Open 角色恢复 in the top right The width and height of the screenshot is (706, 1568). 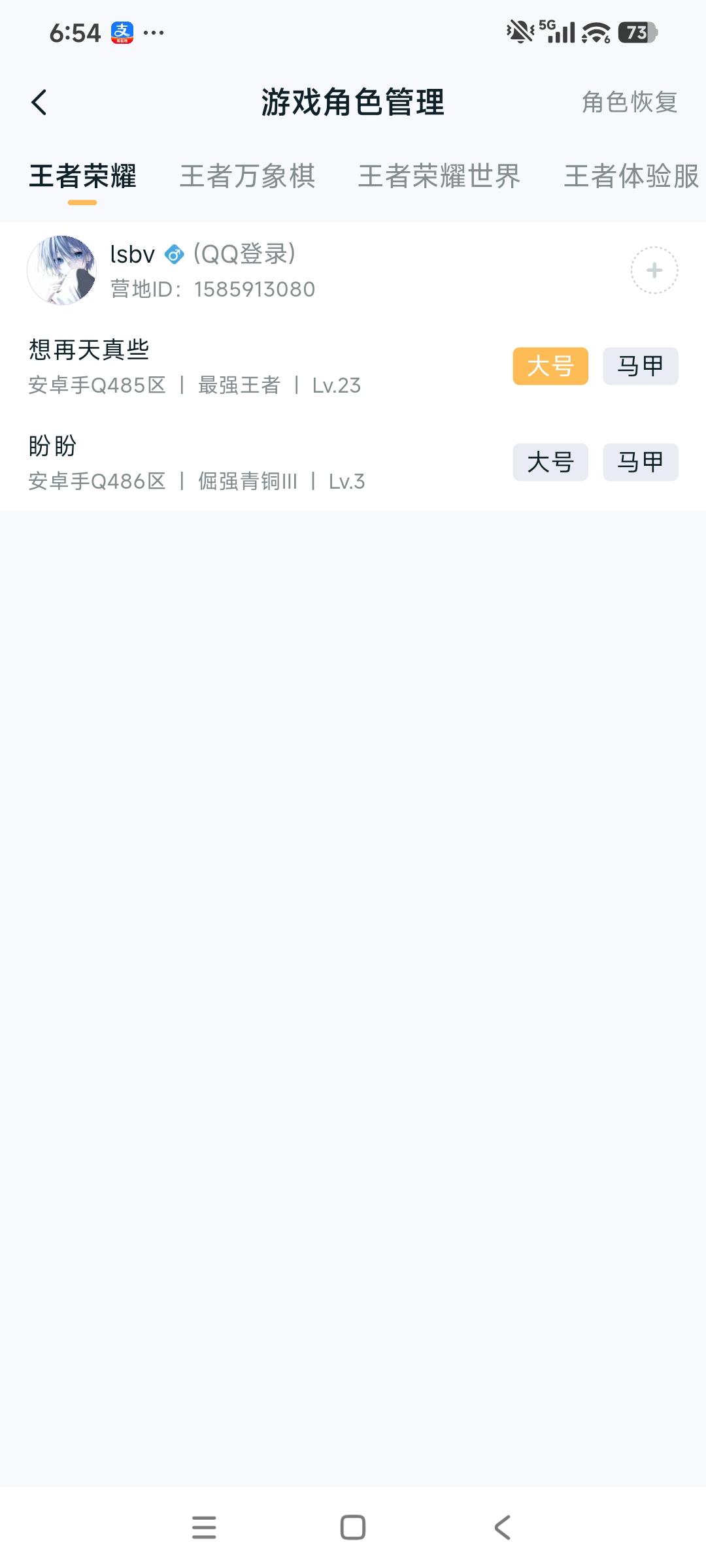coord(628,103)
